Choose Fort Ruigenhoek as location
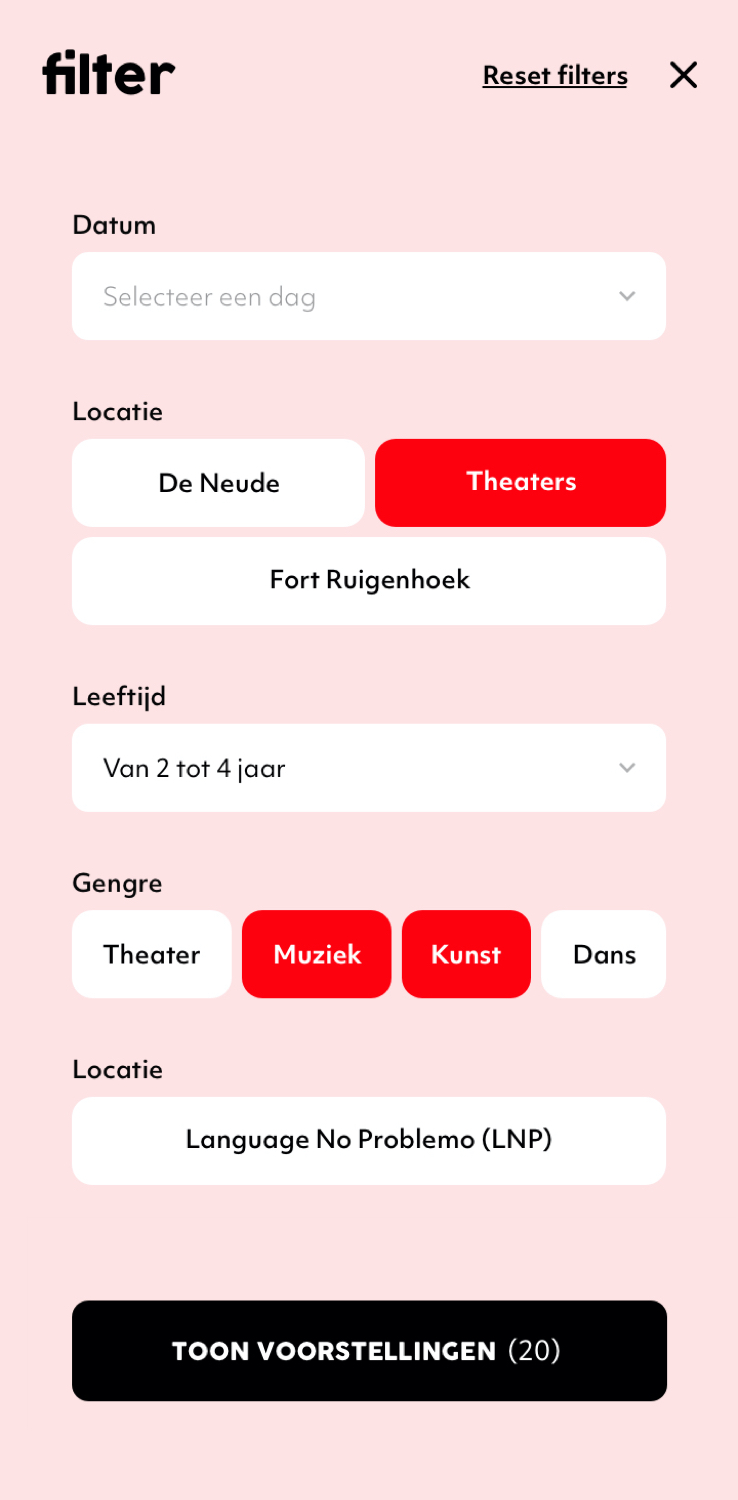The width and height of the screenshot is (738, 1500). pyautogui.click(x=369, y=581)
